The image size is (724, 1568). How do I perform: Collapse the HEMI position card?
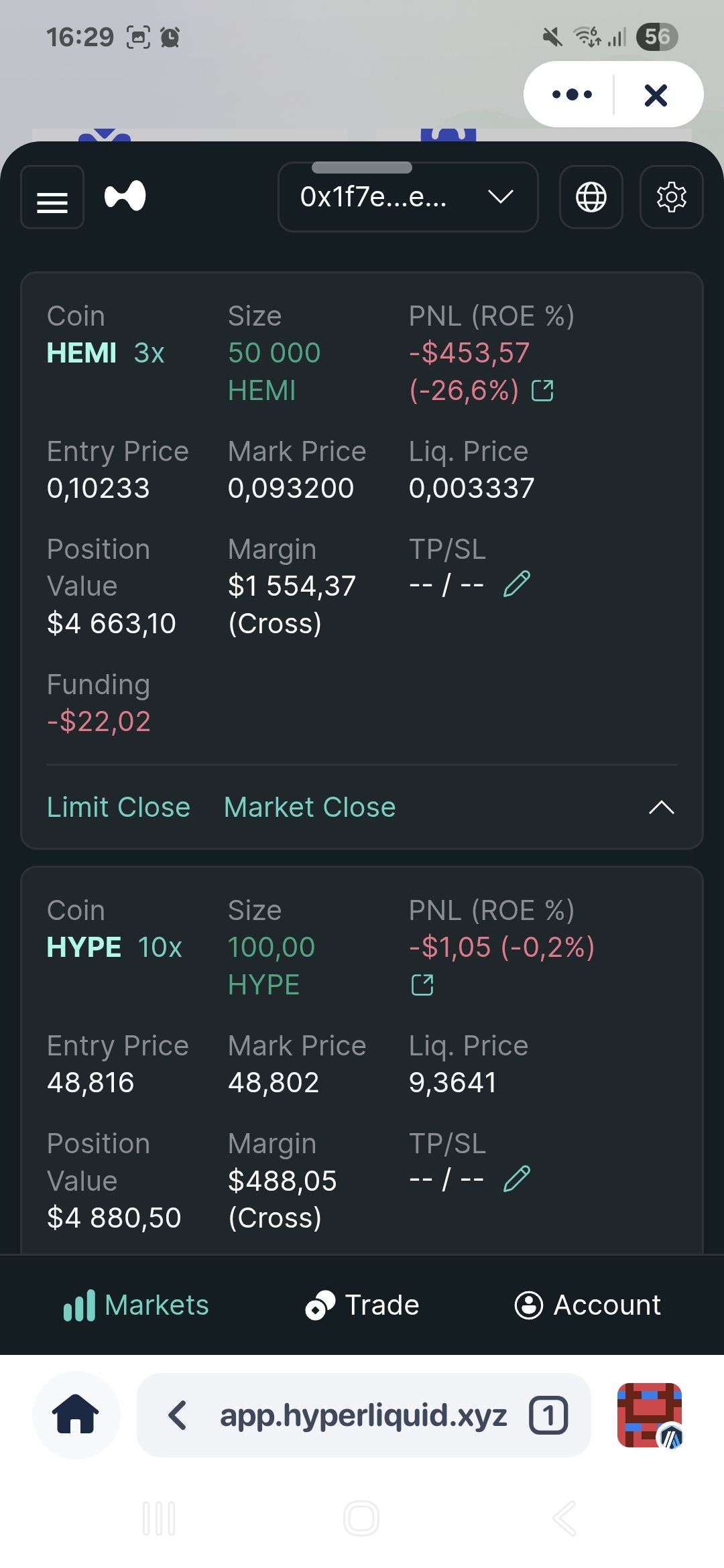[661, 807]
